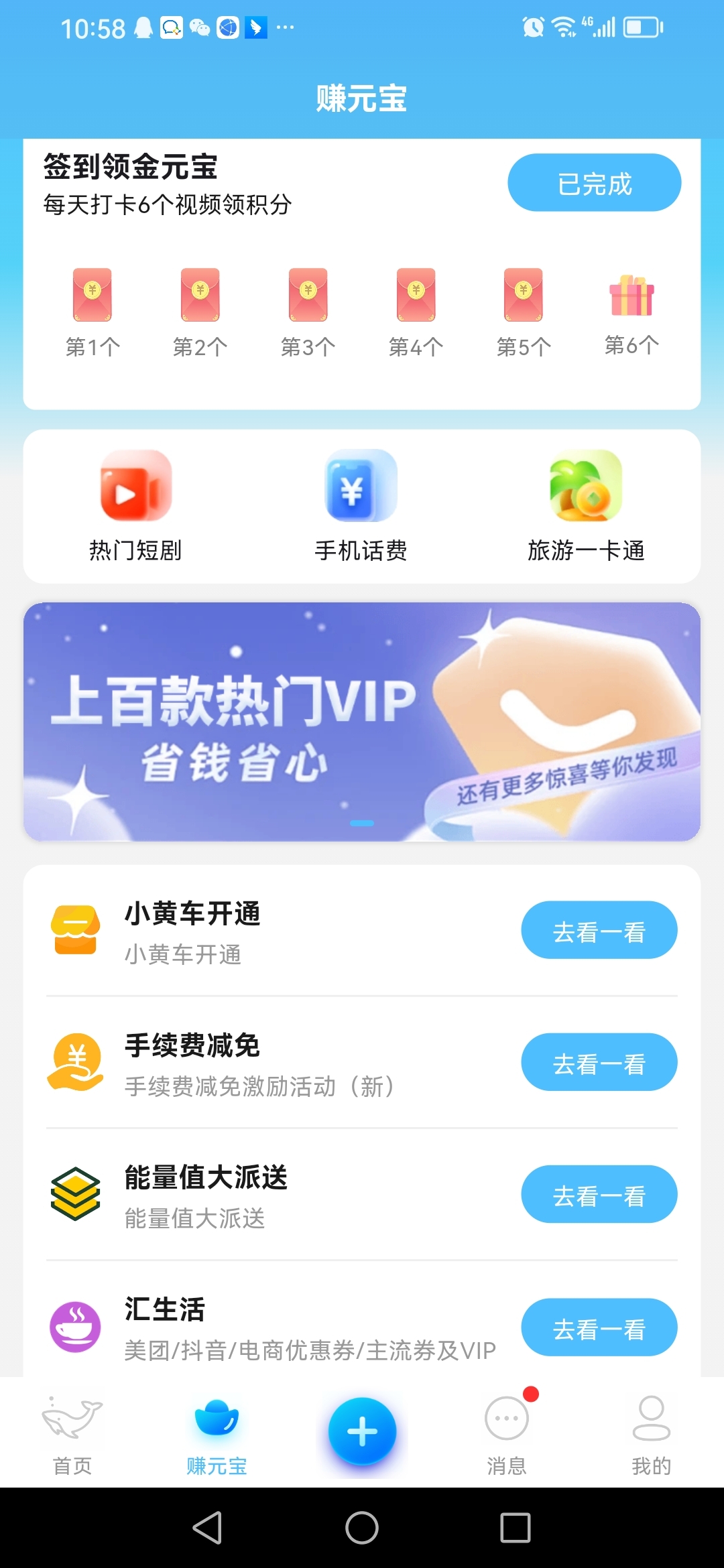724x1568 pixels.
Task: Claim the 第6个 gift box
Action: [x=631, y=295]
